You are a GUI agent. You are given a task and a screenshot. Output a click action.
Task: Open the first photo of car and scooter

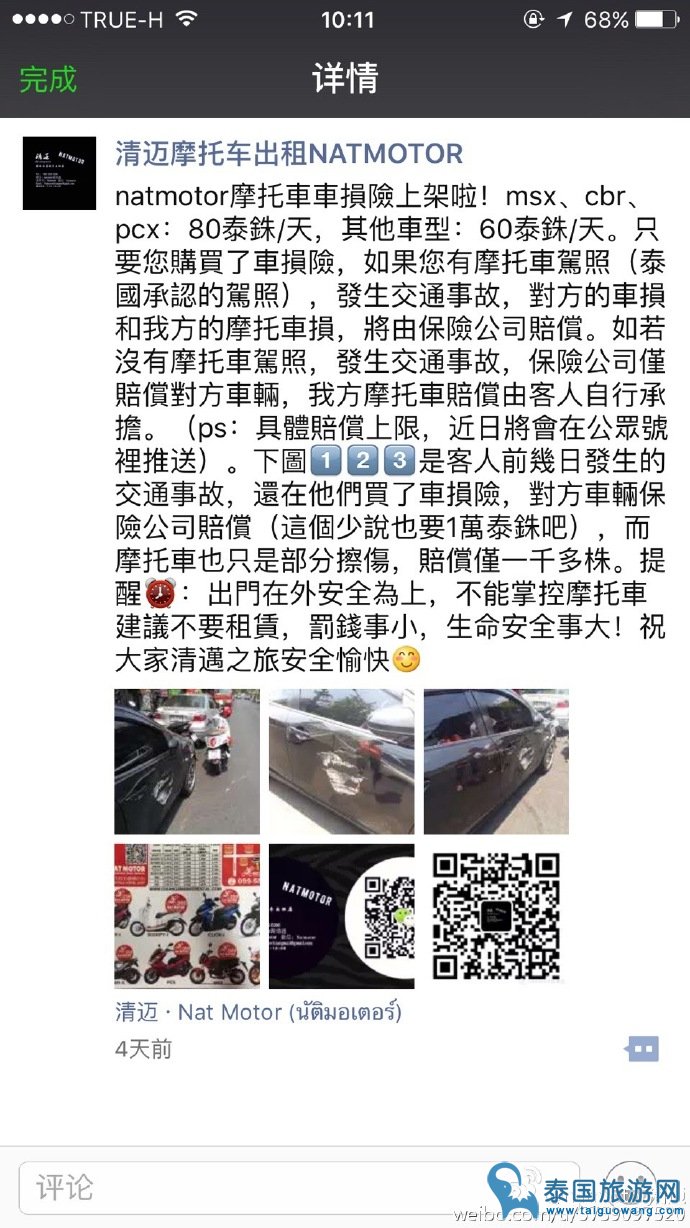[187, 761]
